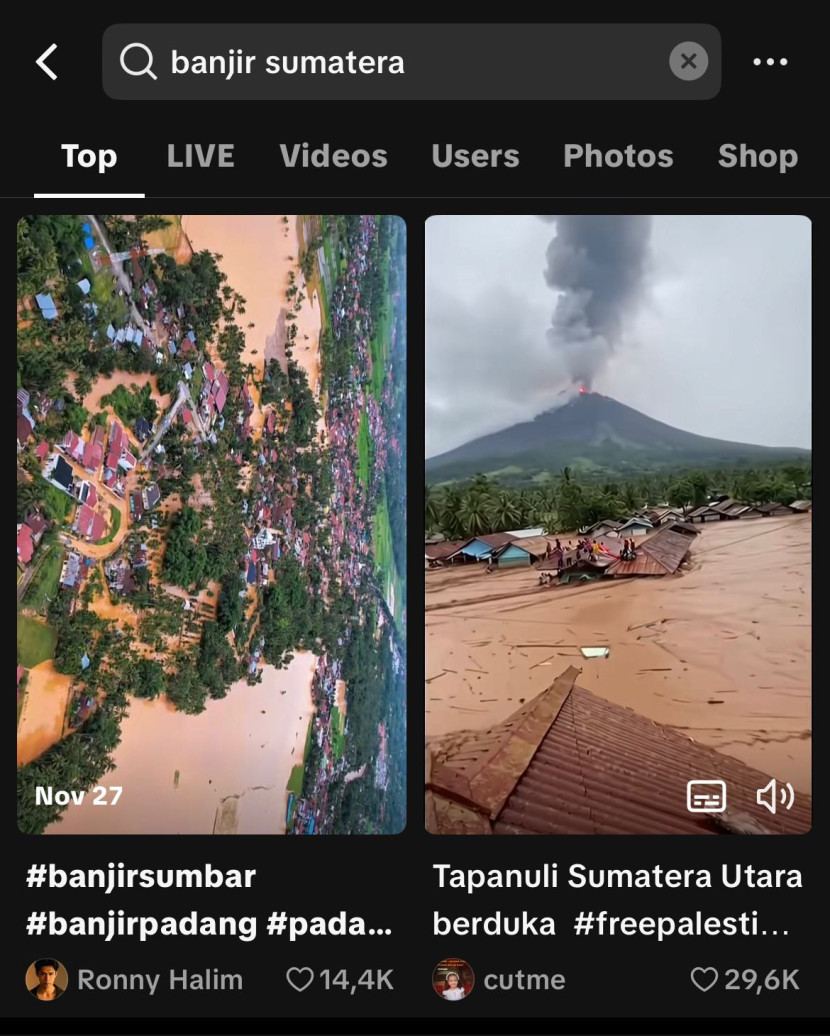Switch to the Users tab
Screen dimensions: 830x1036
click(x=475, y=156)
